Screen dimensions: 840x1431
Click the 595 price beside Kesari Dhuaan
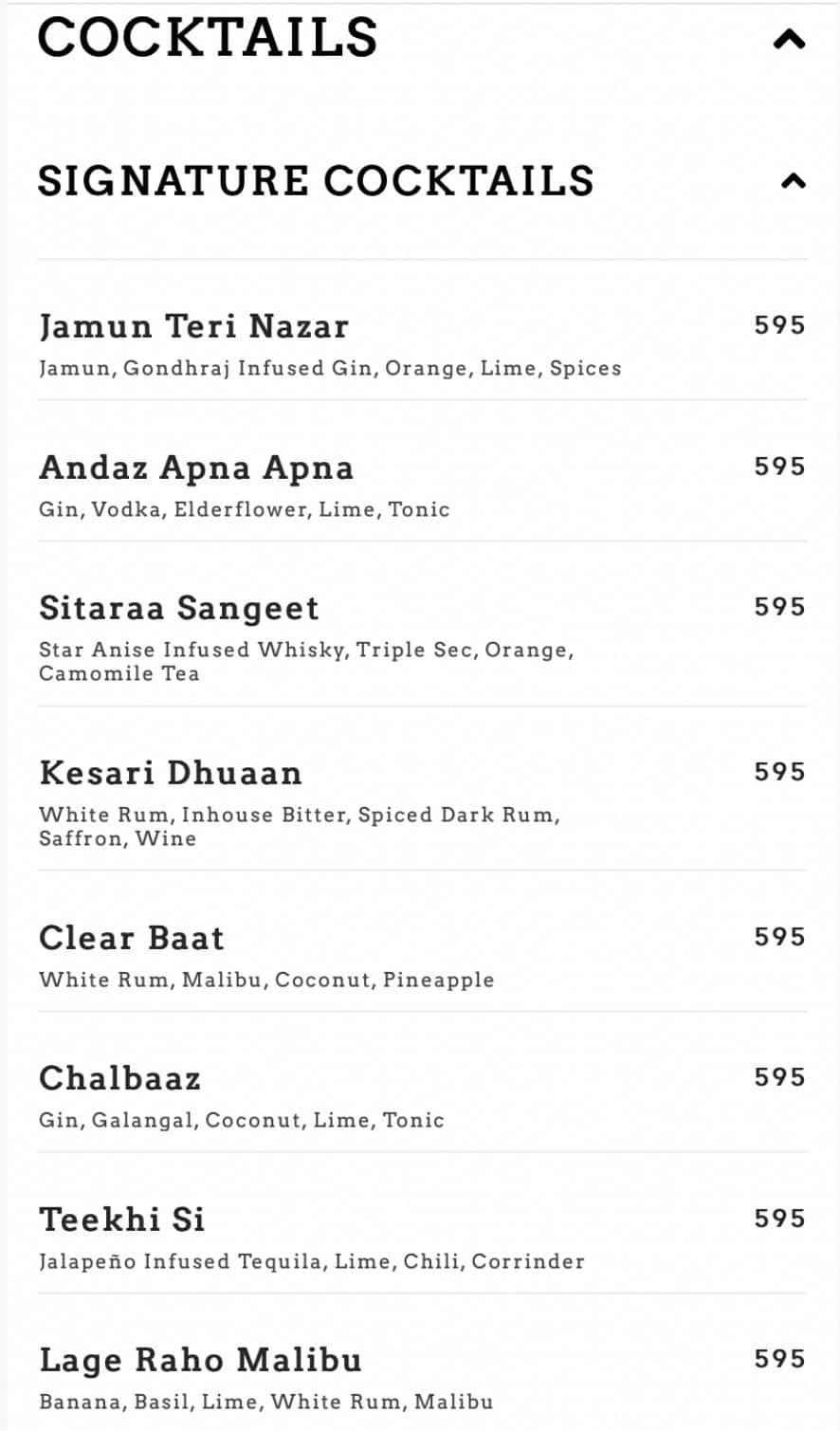pos(778,772)
